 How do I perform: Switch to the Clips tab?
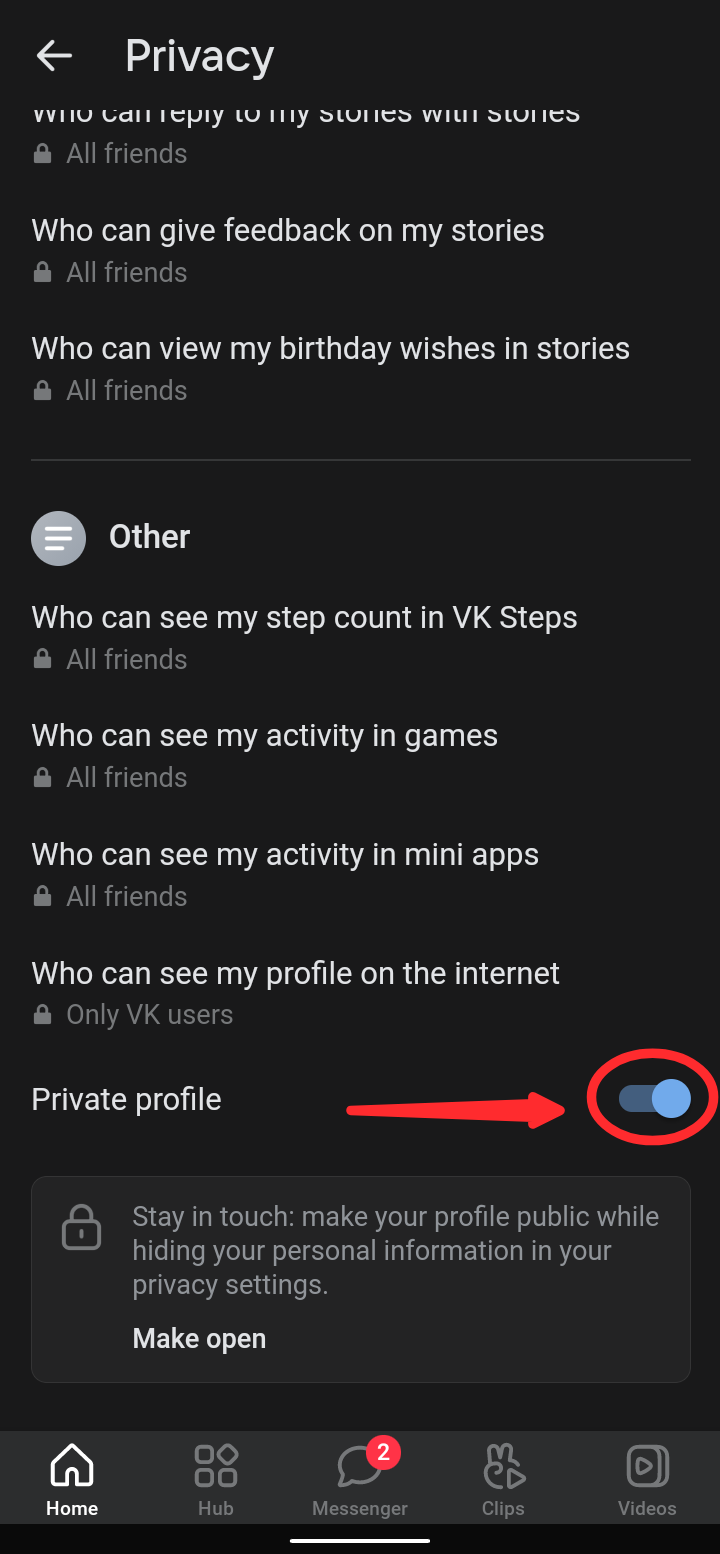503,1480
